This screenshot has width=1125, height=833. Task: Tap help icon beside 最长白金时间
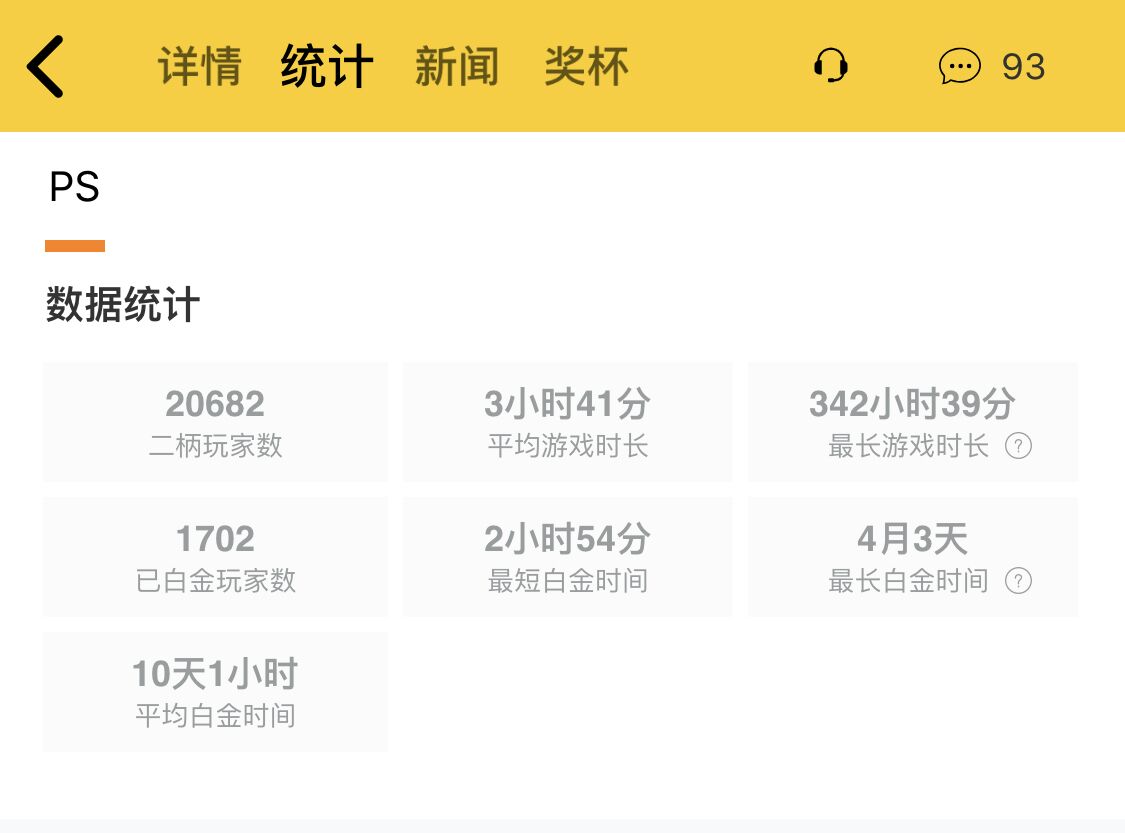1018,580
